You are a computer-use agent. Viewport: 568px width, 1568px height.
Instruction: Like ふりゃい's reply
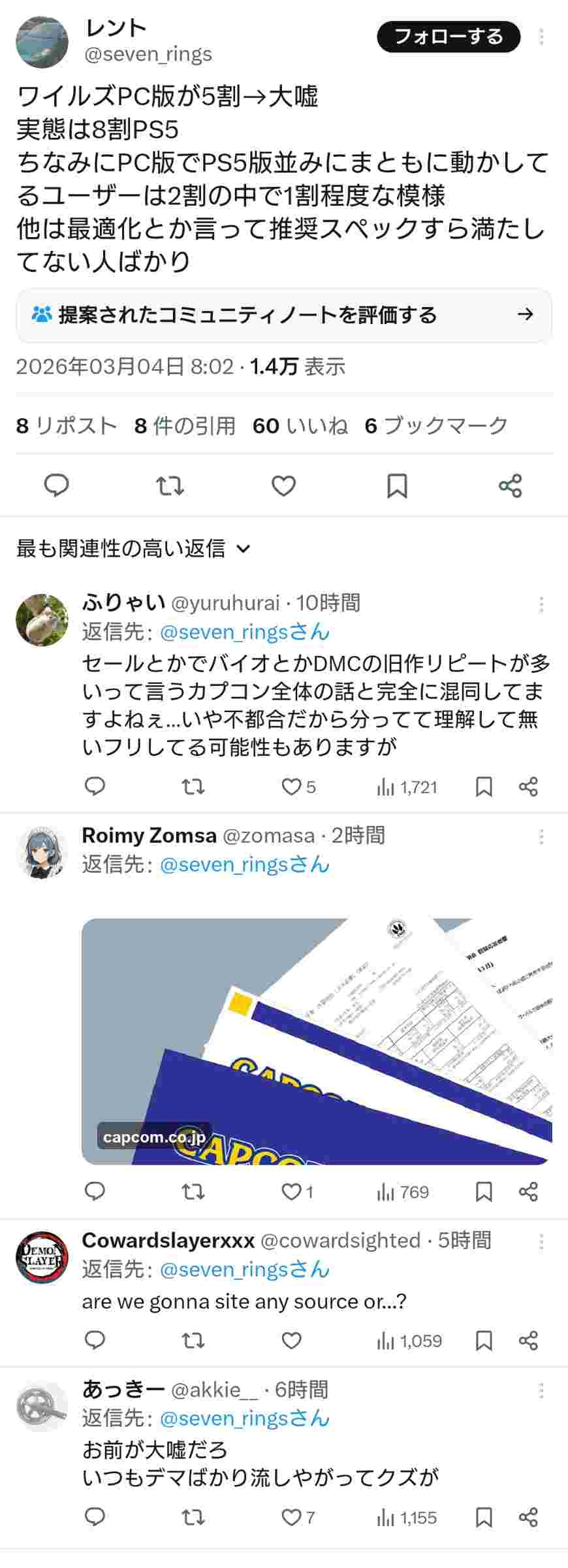tap(291, 787)
